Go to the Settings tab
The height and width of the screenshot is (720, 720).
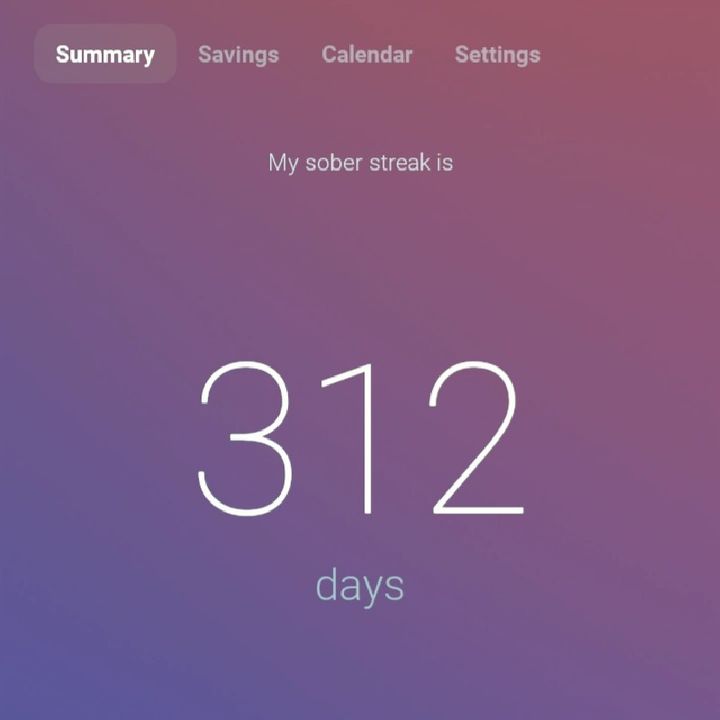497,55
